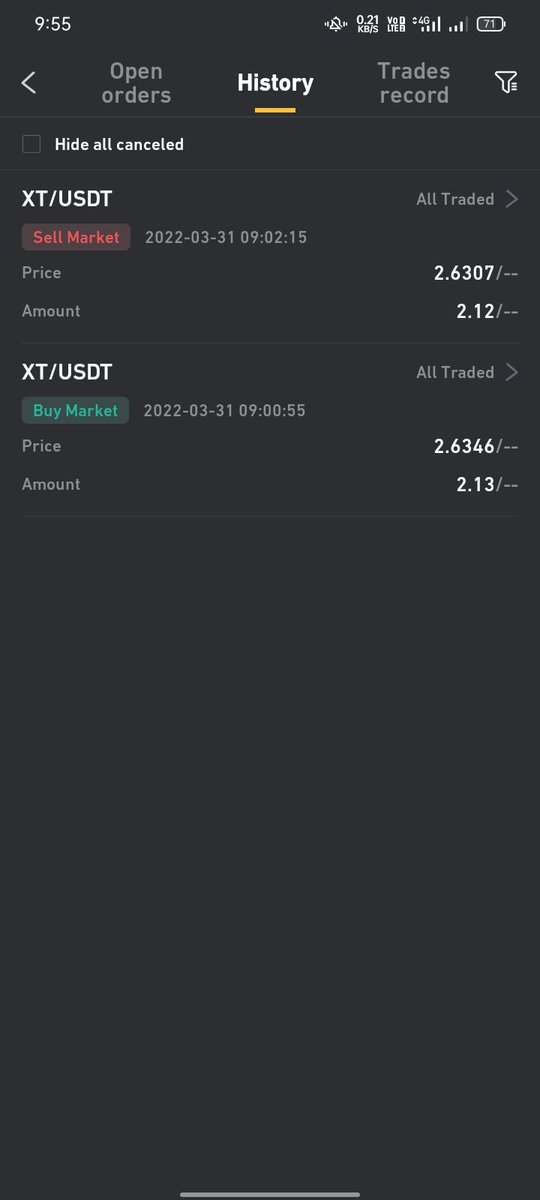The image size is (540, 1200).
Task: Check the Hide all canceled box
Action: 32,144
